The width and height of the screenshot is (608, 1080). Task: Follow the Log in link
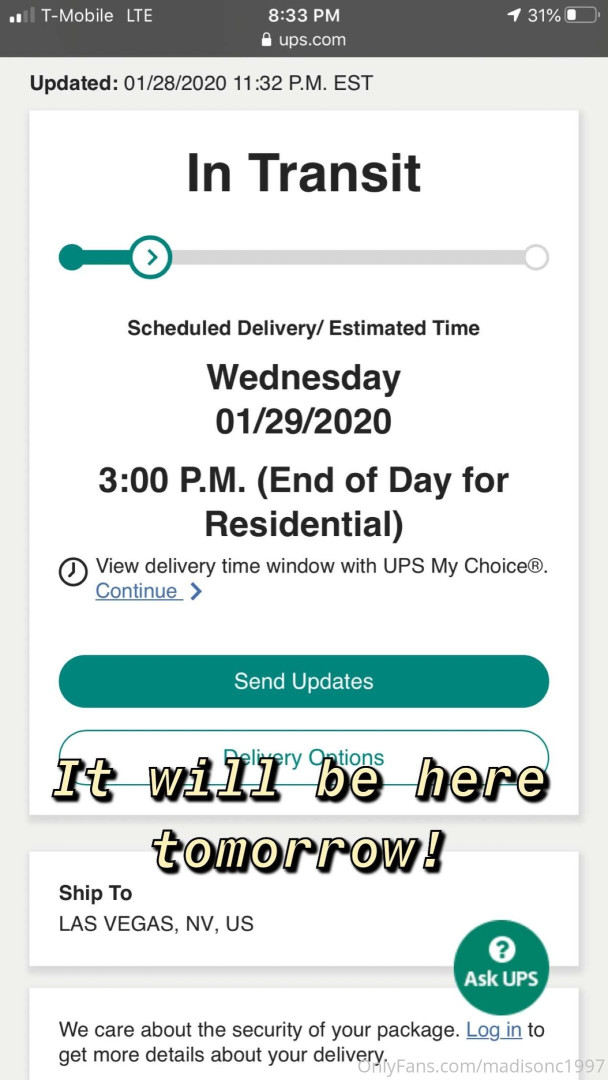pyautogui.click(x=493, y=1029)
